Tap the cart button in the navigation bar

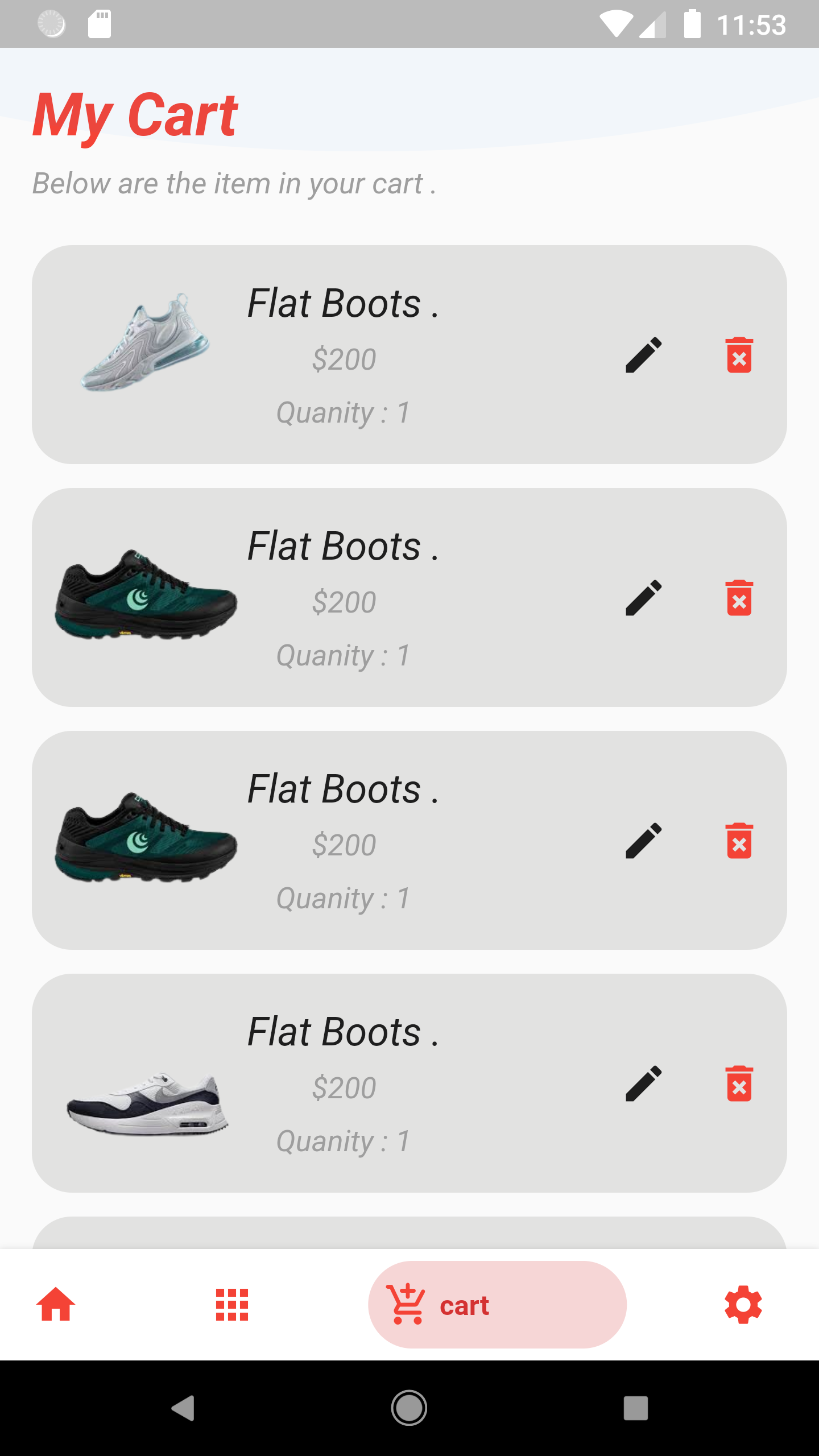pyautogui.click(x=497, y=1305)
